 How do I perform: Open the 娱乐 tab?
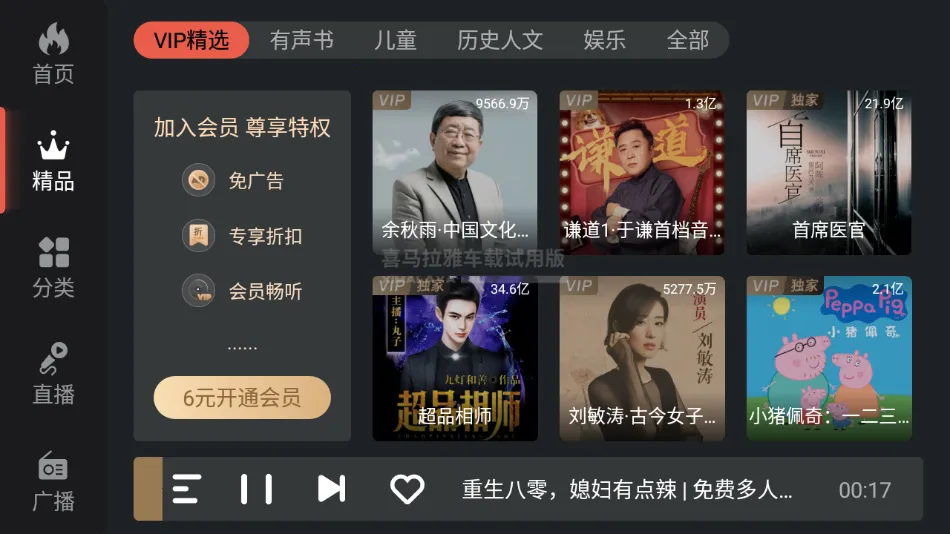click(605, 40)
